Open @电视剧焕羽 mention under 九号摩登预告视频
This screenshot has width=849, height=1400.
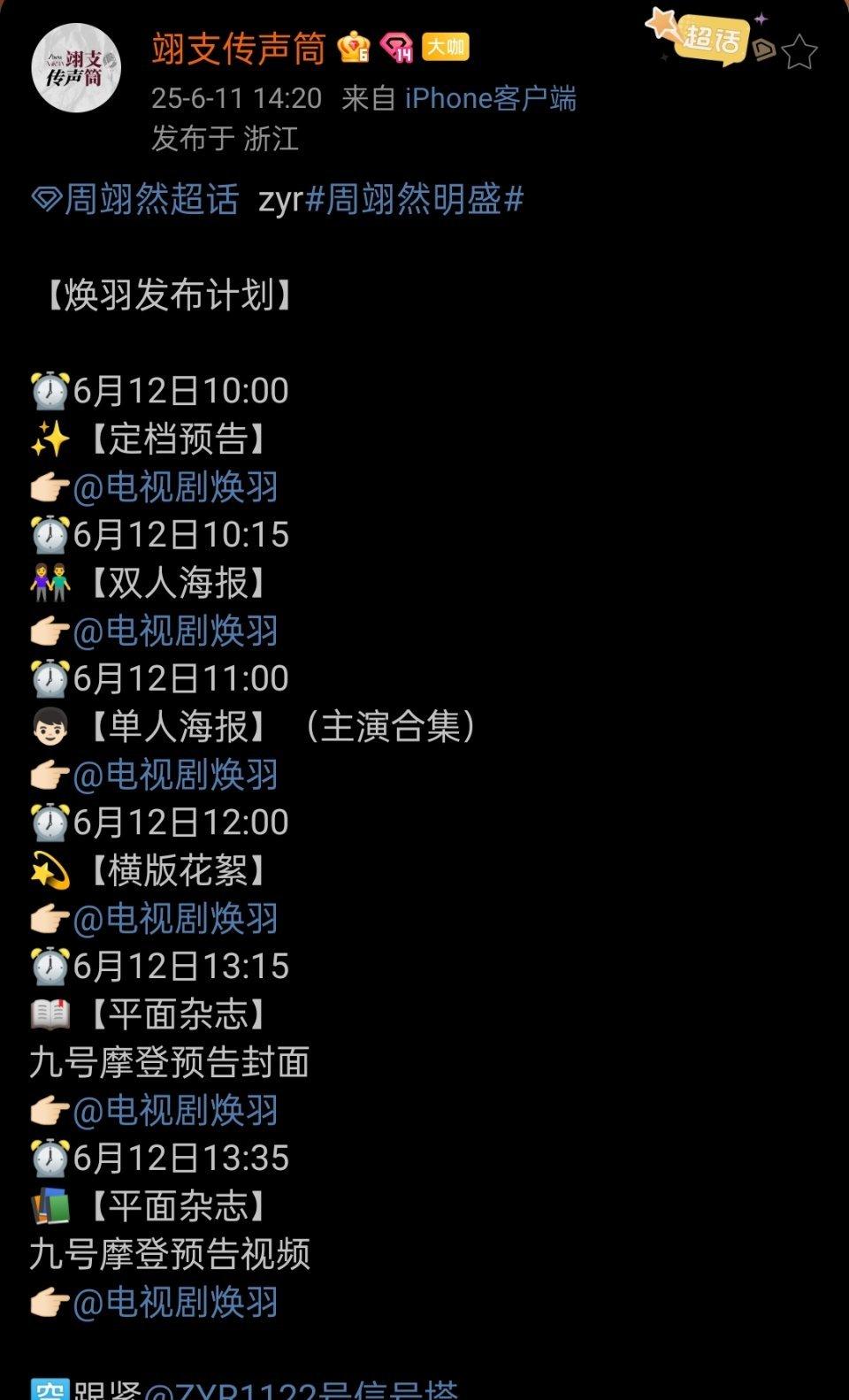(x=175, y=1302)
